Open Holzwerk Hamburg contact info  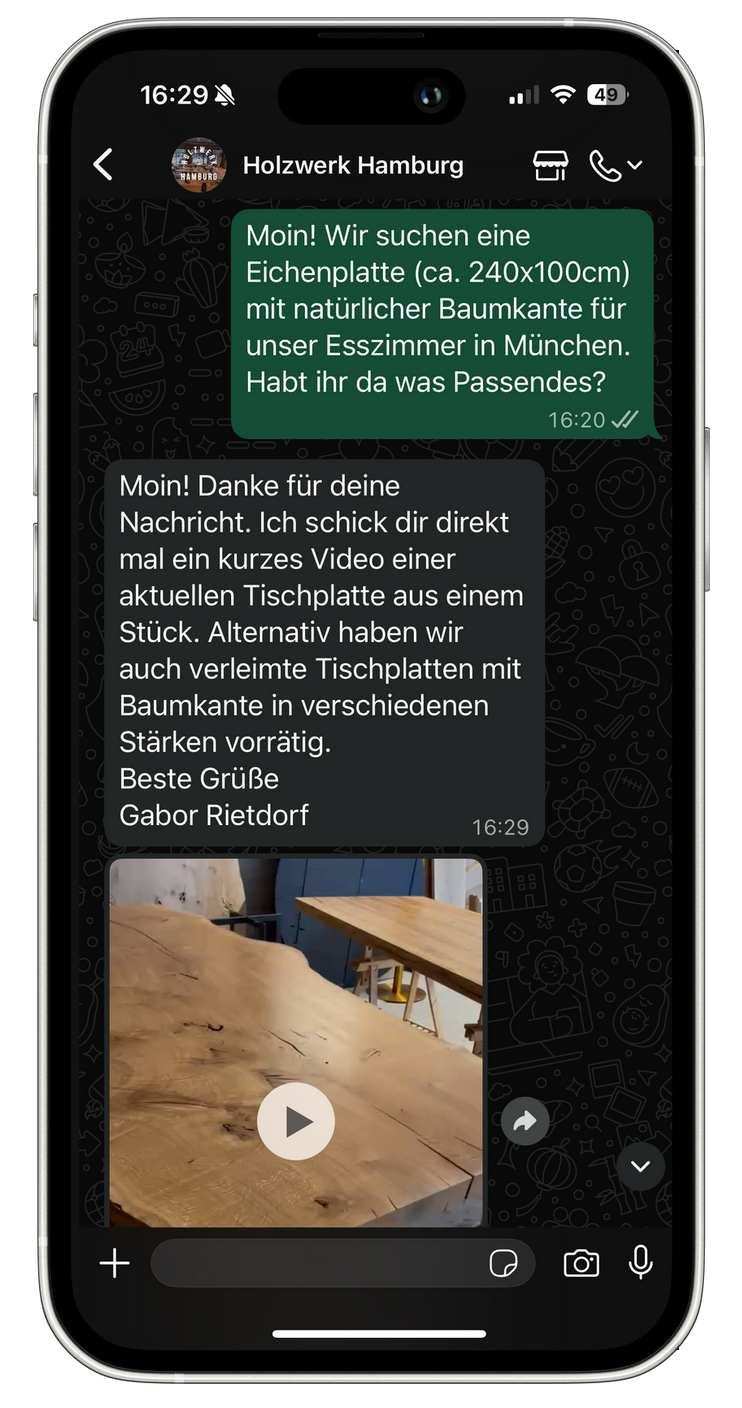[x=352, y=165]
